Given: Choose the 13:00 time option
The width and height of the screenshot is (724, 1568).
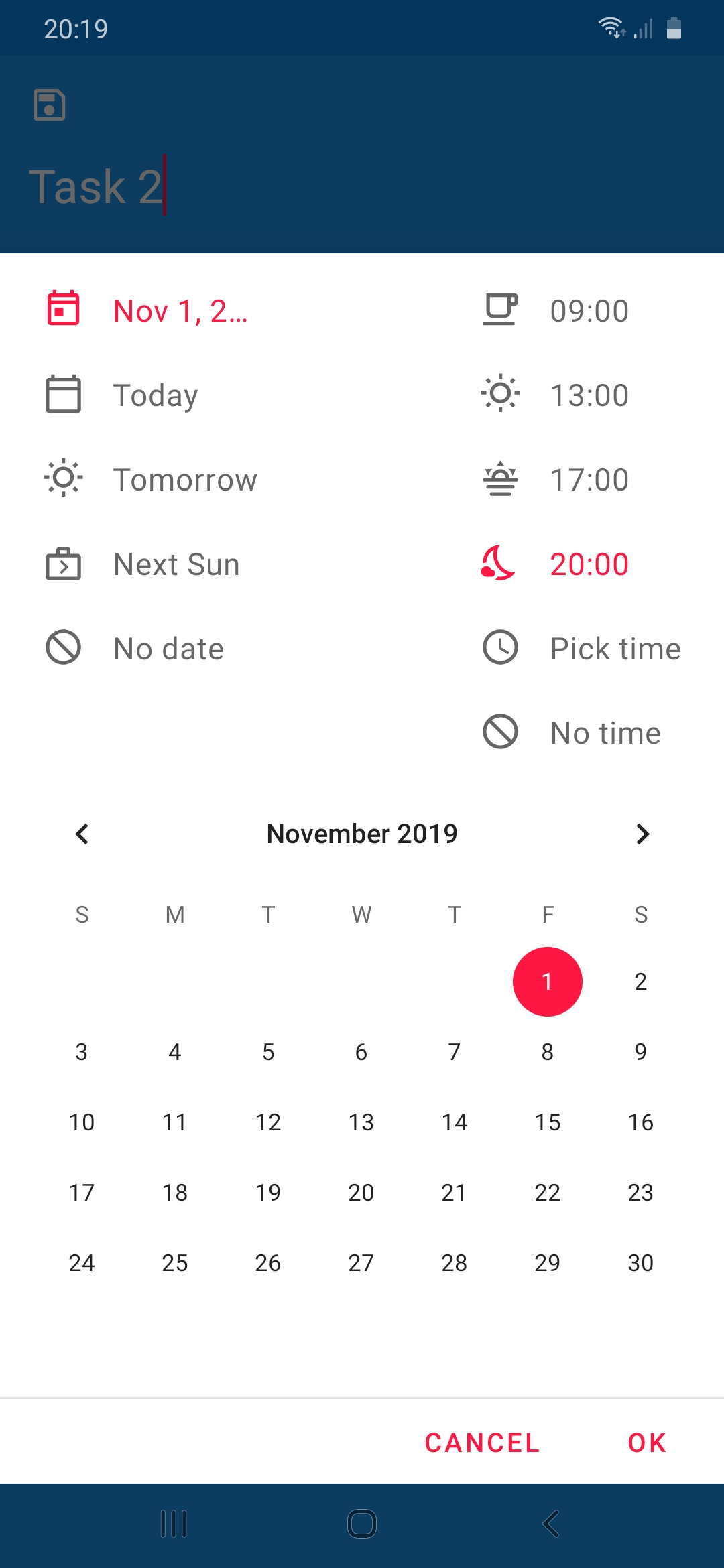Looking at the screenshot, I should point(589,395).
